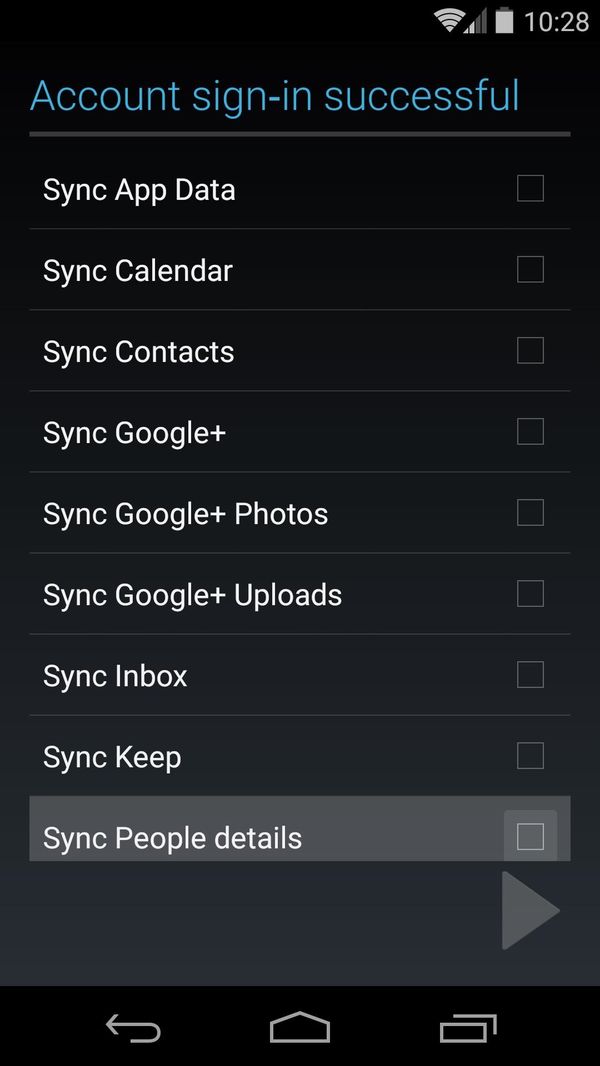Go to the home screen
The image size is (600, 1066).
(299, 1027)
